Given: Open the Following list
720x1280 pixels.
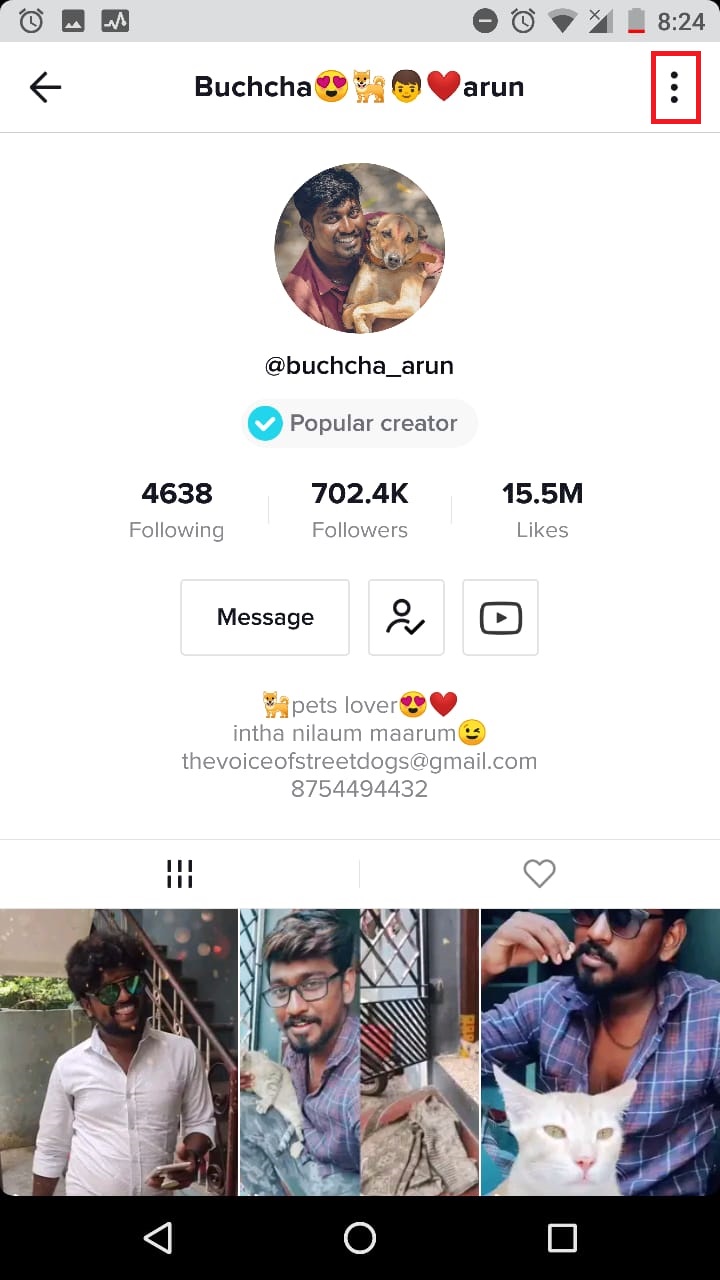Looking at the screenshot, I should point(176,510).
